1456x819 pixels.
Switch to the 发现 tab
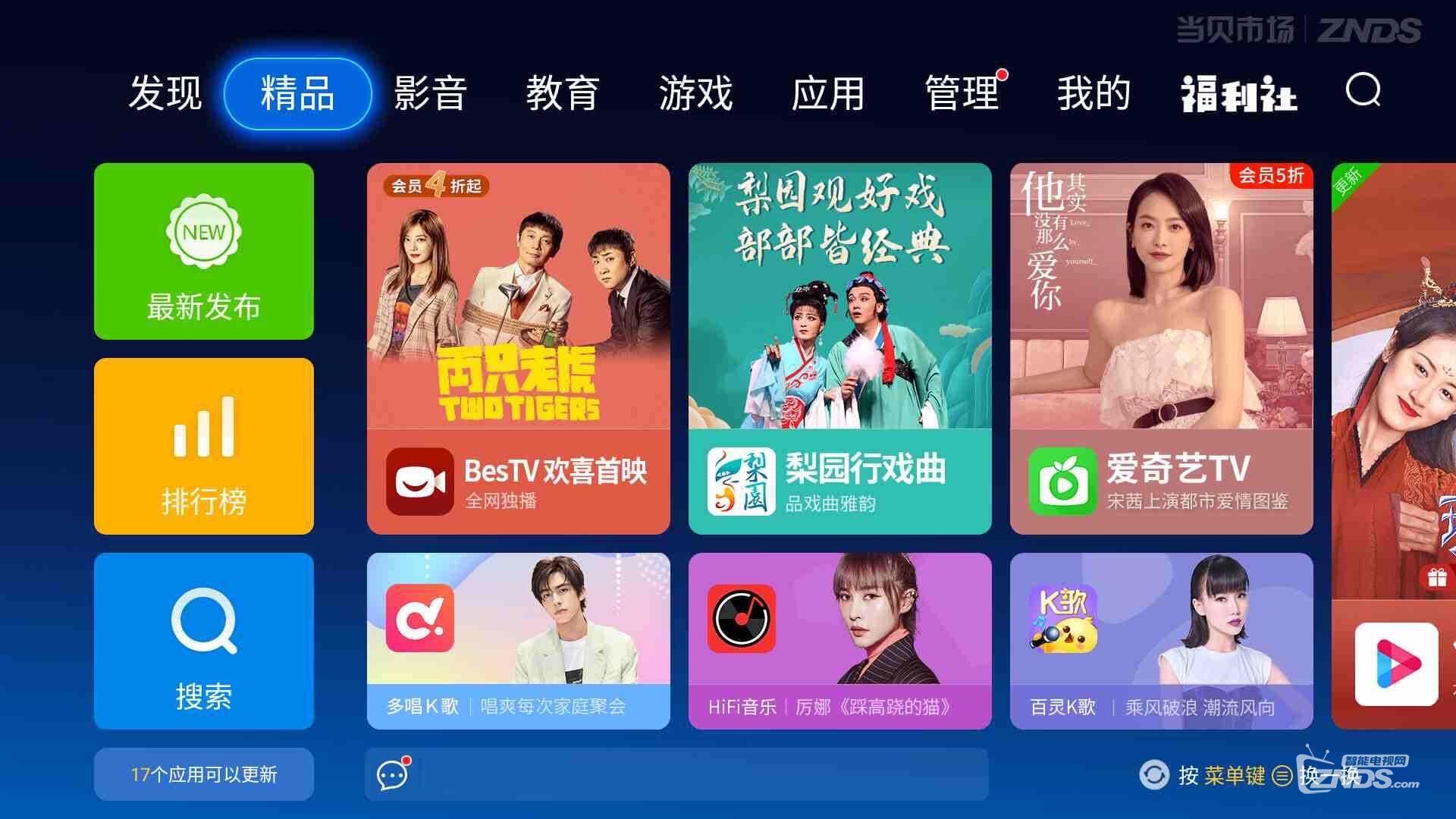coord(165,93)
